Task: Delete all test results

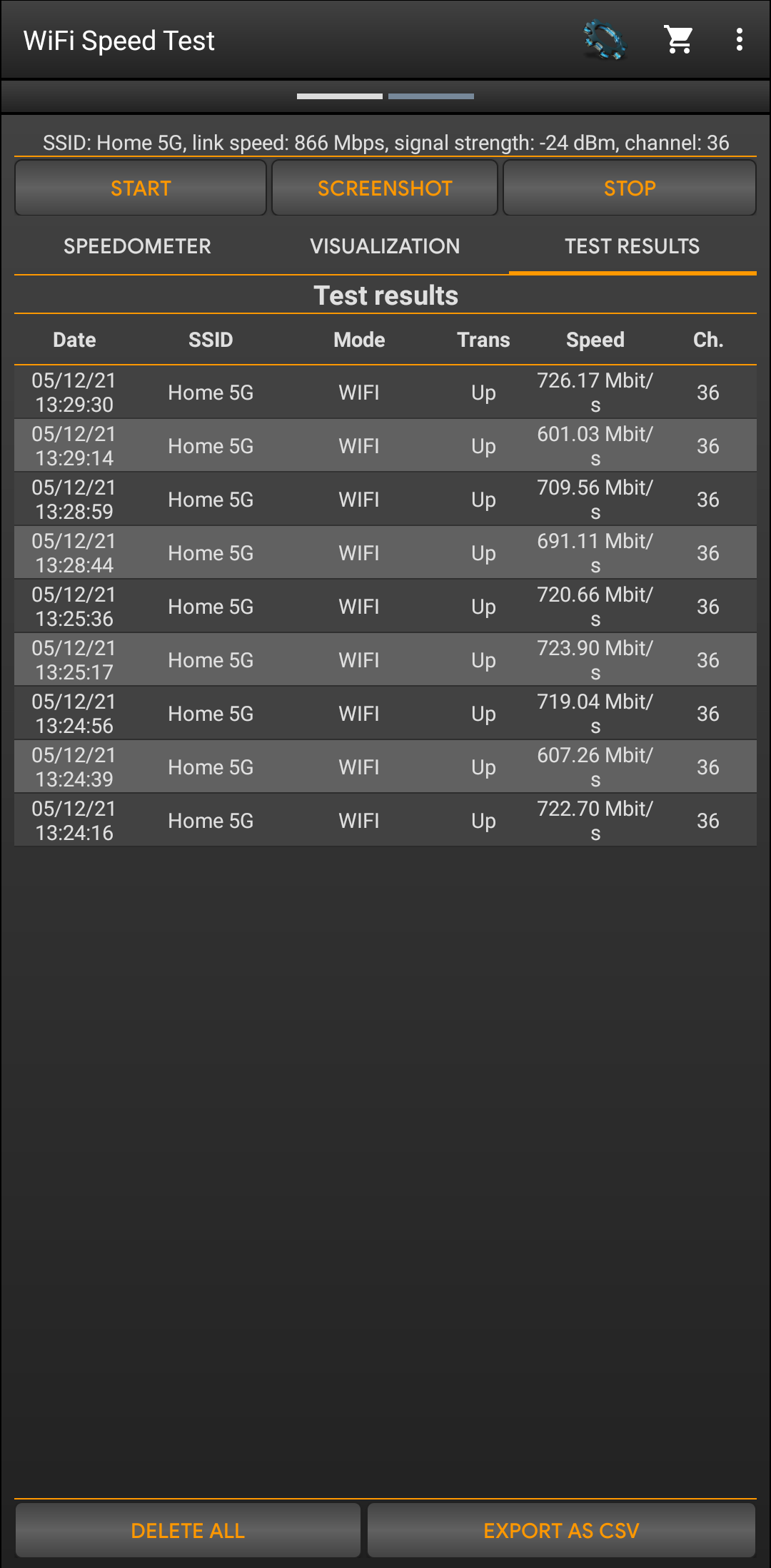Action: [x=188, y=1530]
